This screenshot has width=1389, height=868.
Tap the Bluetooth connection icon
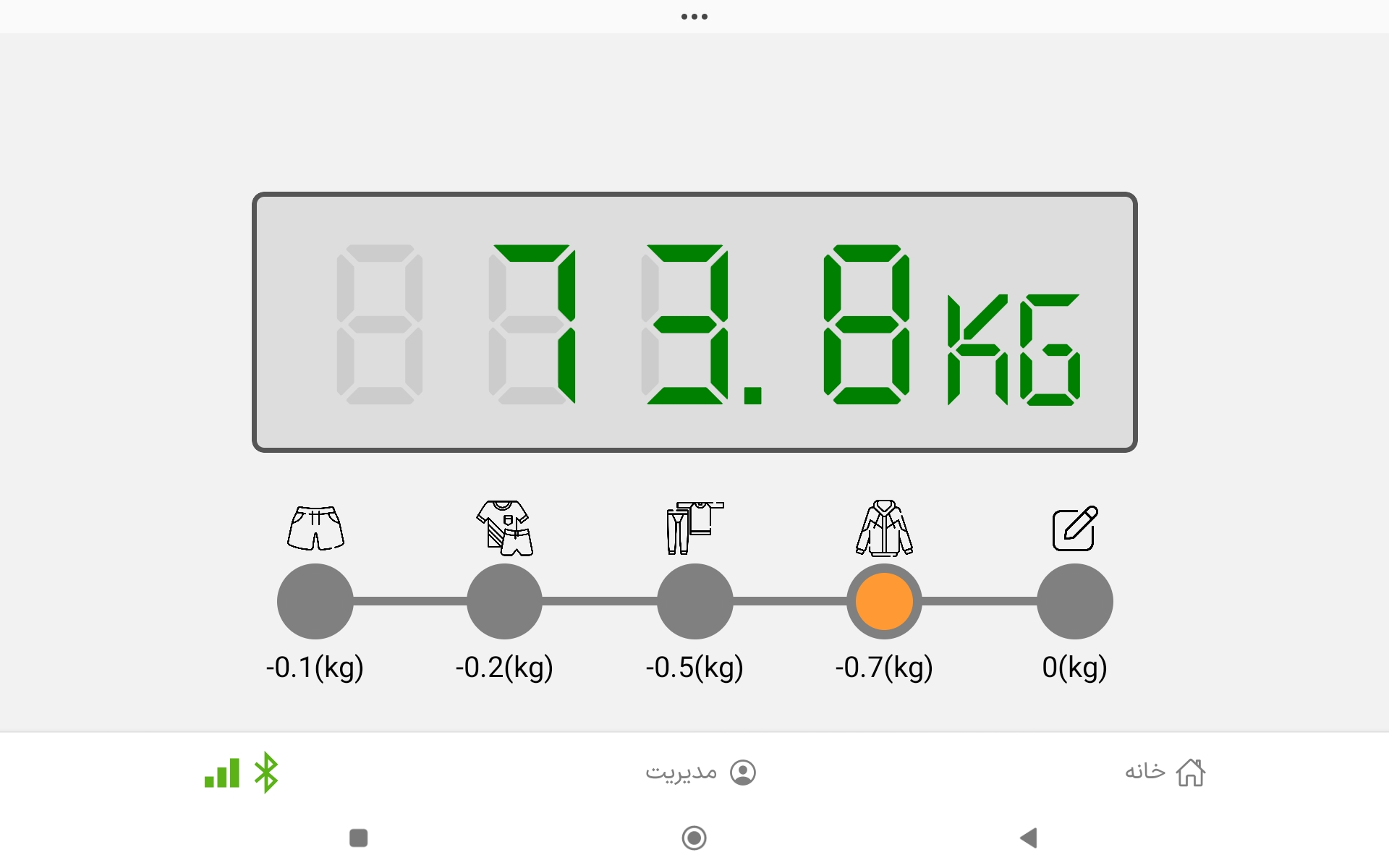(266, 773)
